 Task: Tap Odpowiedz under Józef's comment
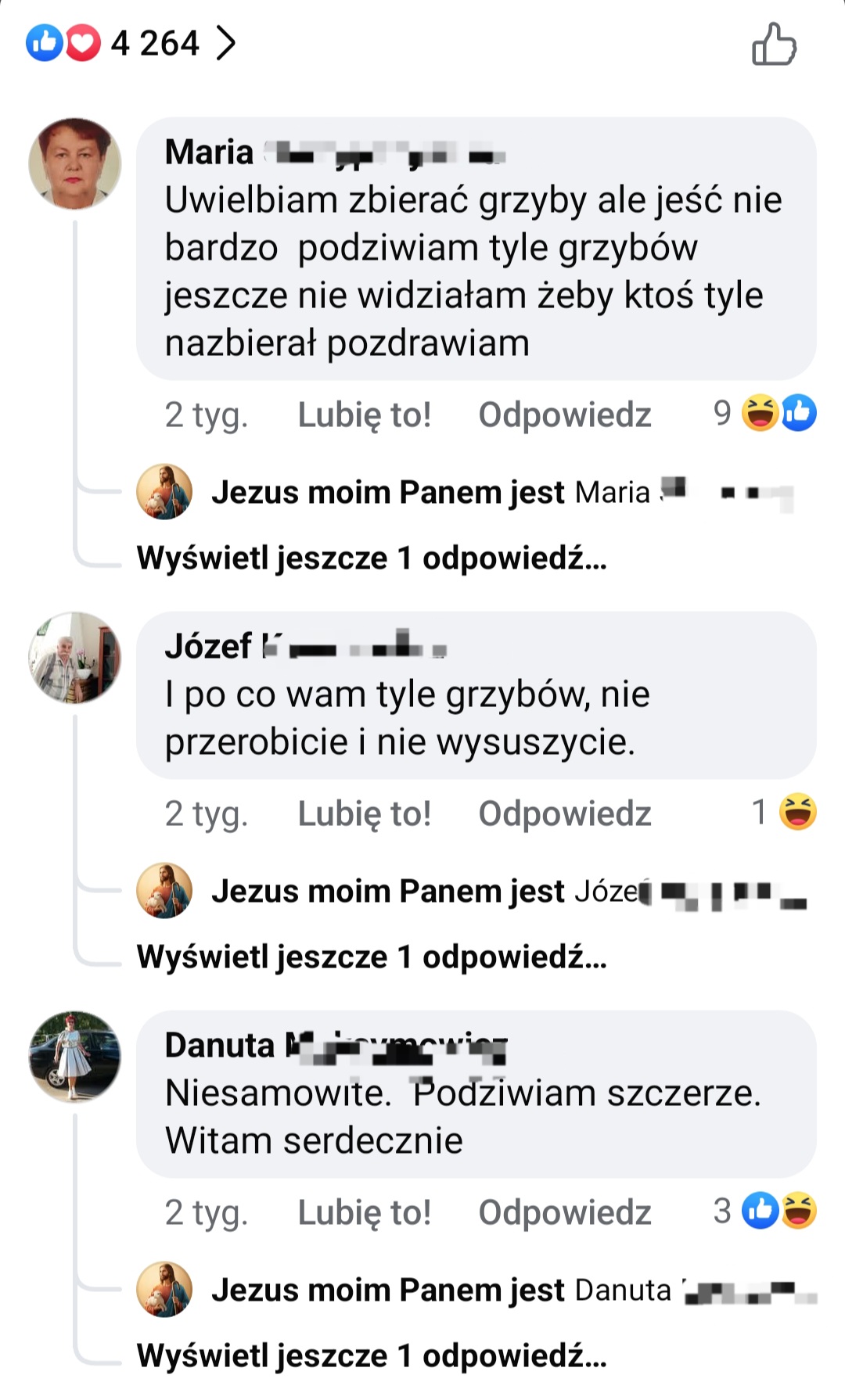click(564, 813)
